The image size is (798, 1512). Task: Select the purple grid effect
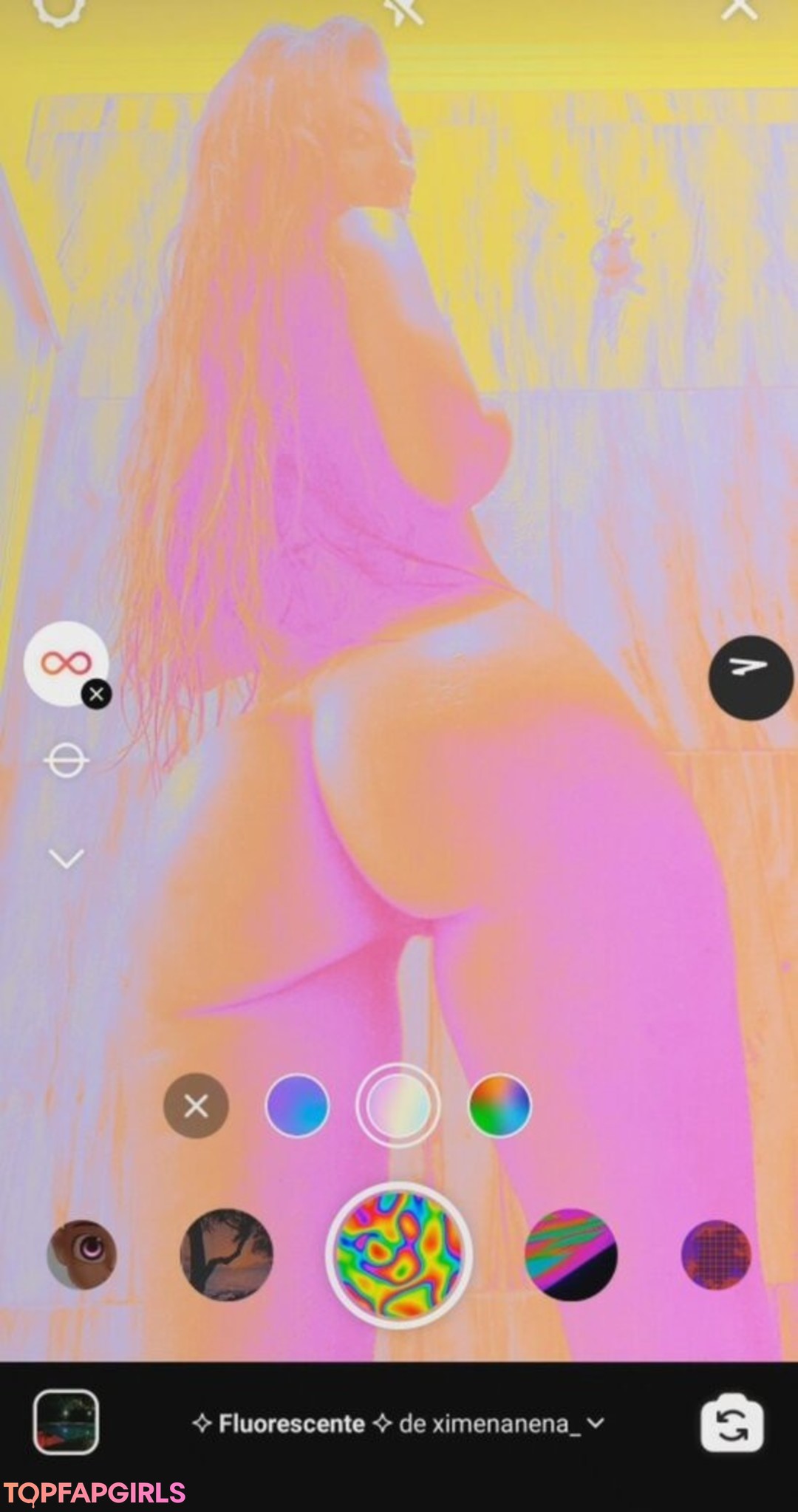[715, 1255]
